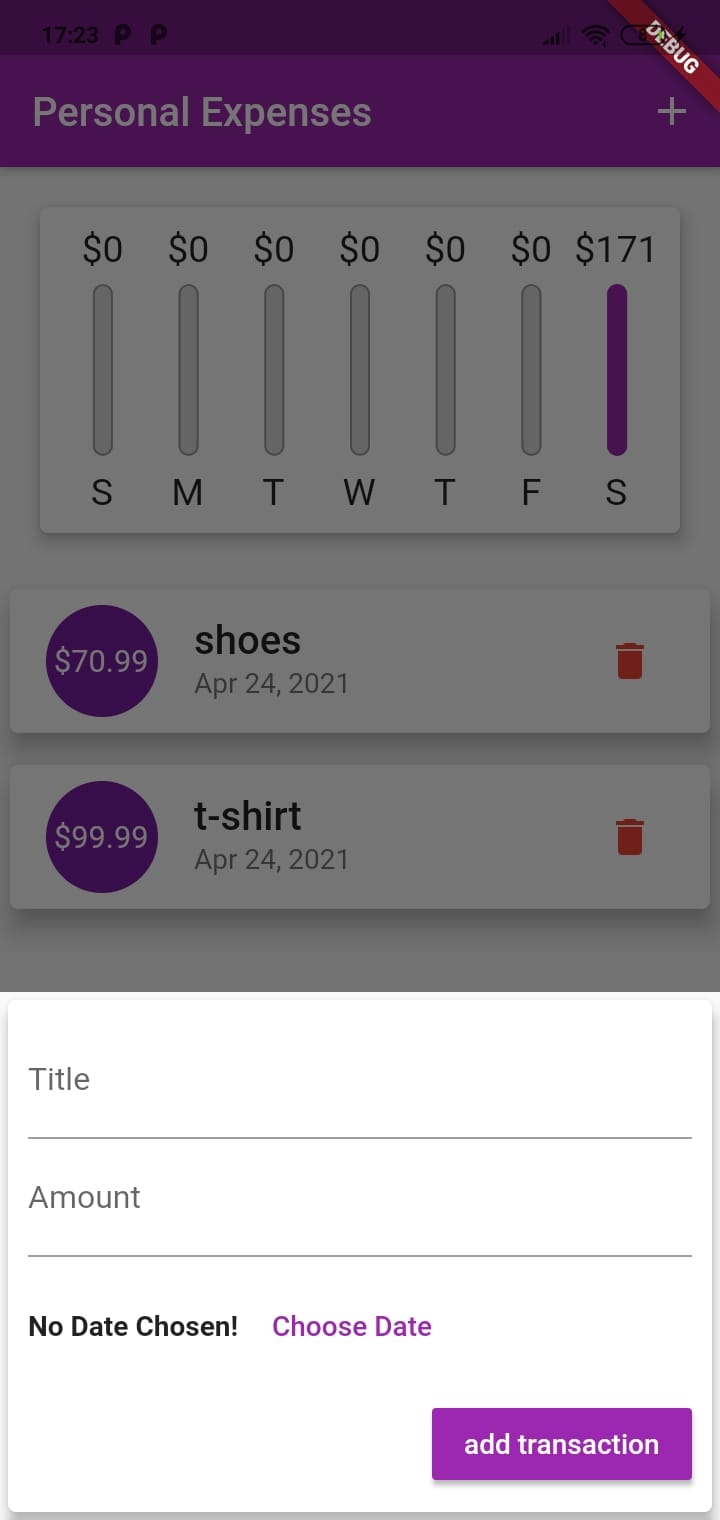
Task: Click the $99.99 circle avatar for t-shirt
Action: (101, 836)
